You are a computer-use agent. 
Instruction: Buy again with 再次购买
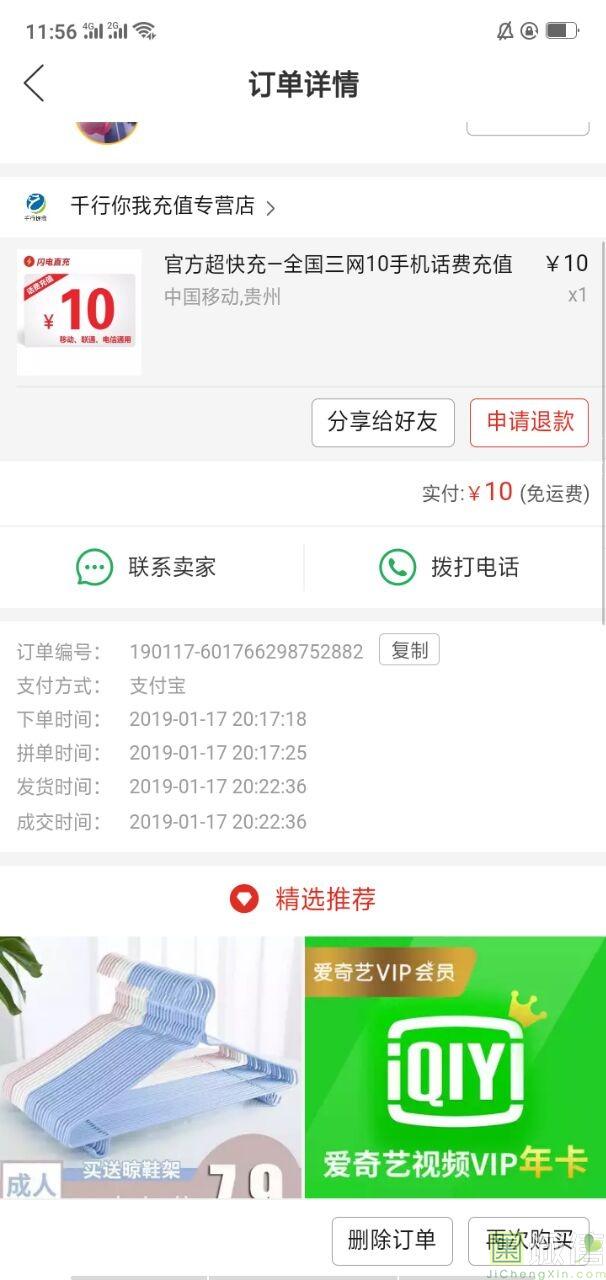[529, 1241]
